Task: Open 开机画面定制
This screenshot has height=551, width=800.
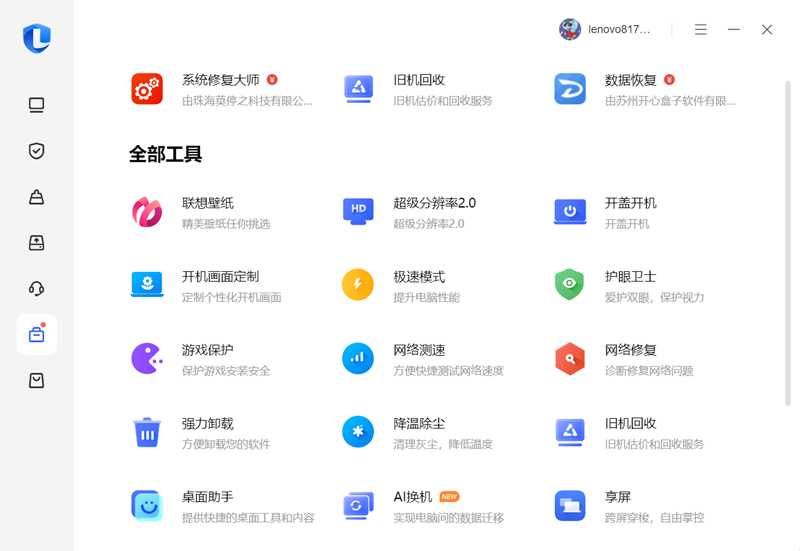Action: pos(220,285)
